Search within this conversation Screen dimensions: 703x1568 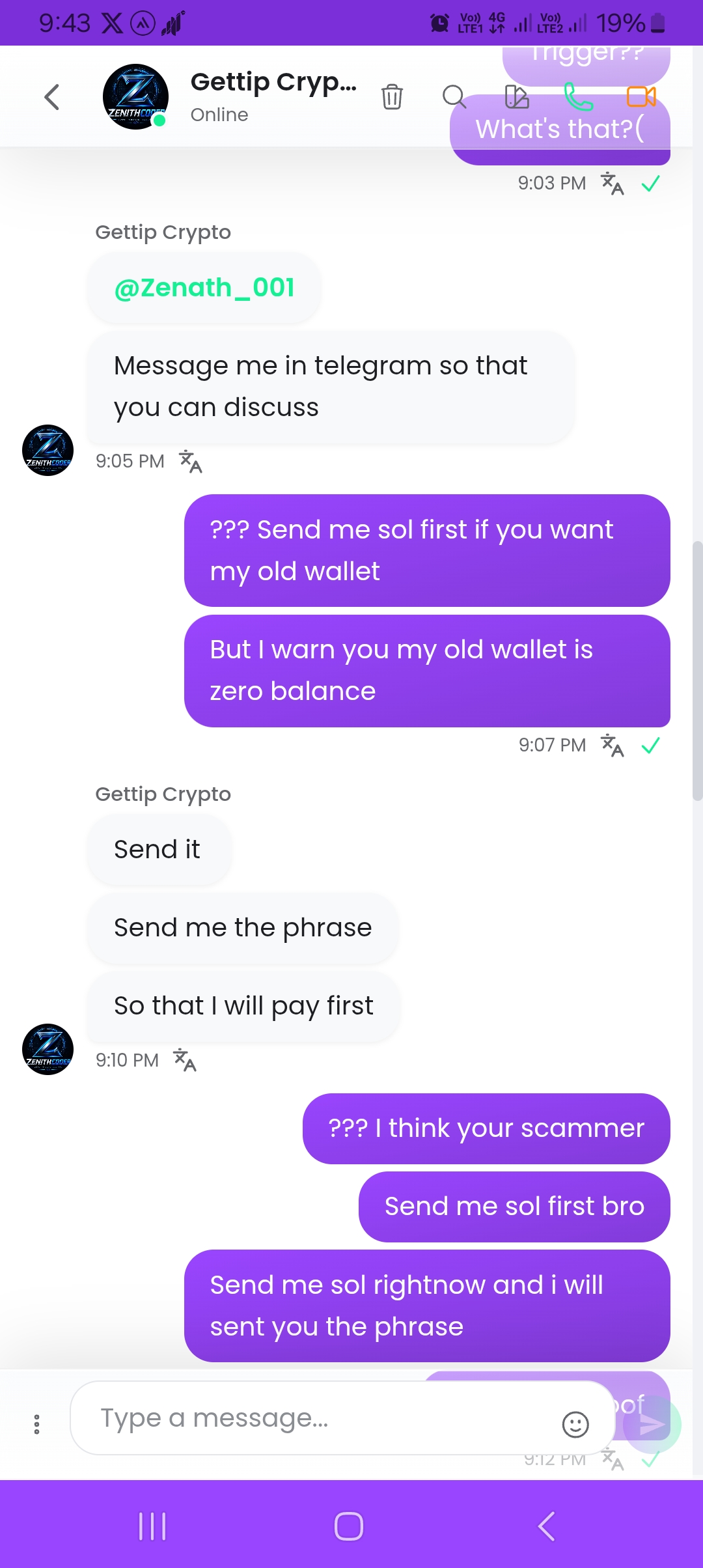454,96
